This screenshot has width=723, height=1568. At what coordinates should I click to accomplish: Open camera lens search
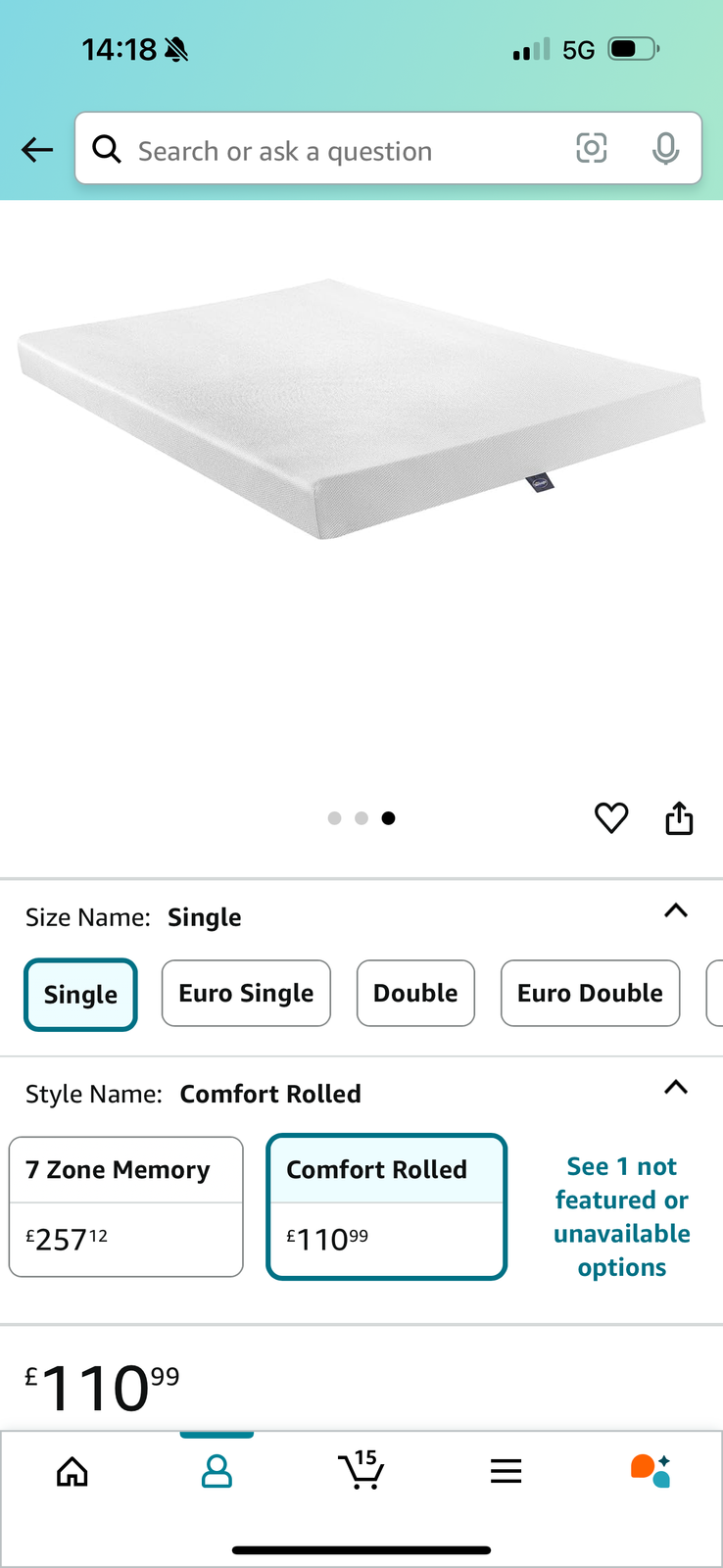591,149
